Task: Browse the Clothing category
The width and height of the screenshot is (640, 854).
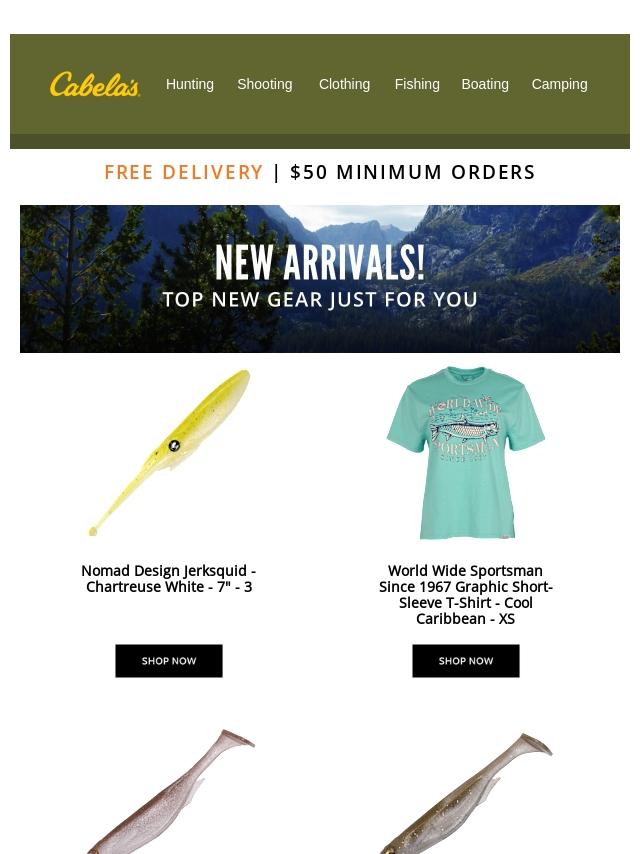Action: pos(344,84)
